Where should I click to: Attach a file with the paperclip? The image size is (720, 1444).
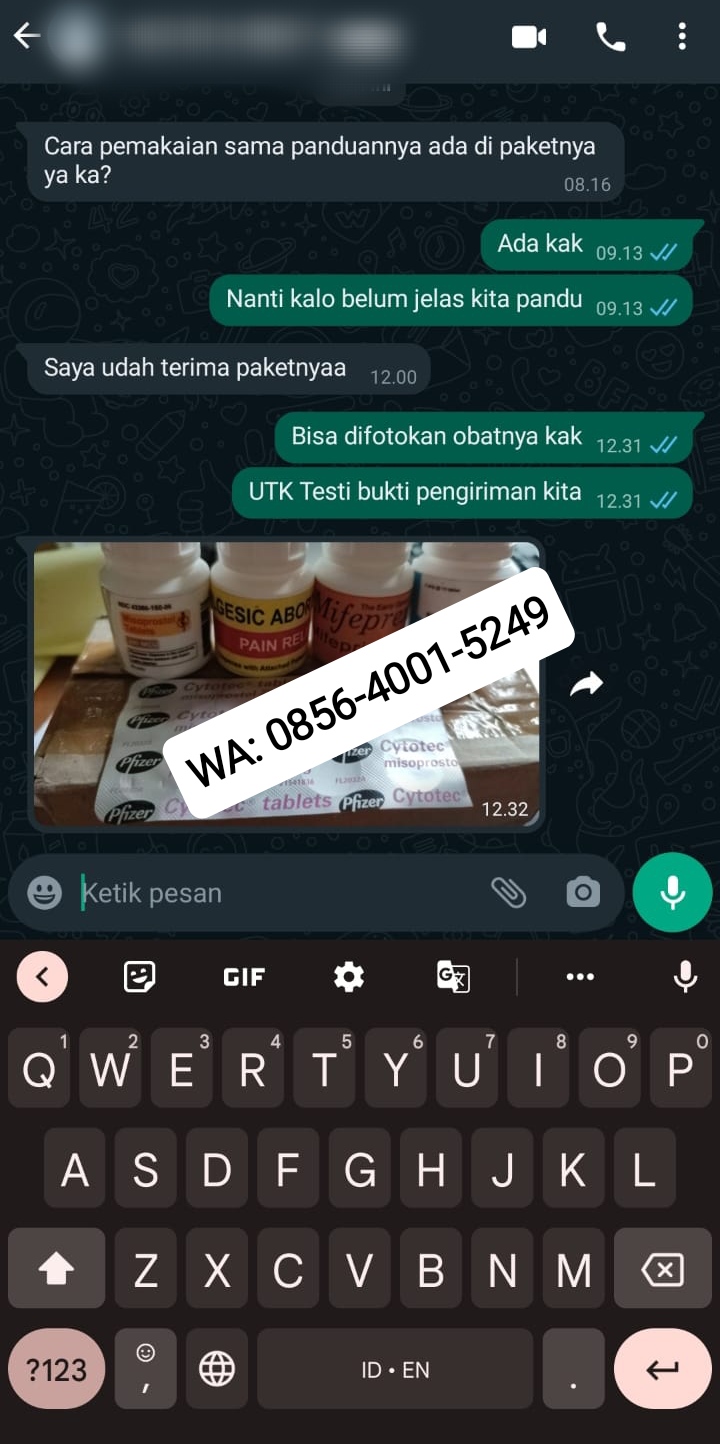tap(509, 892)
